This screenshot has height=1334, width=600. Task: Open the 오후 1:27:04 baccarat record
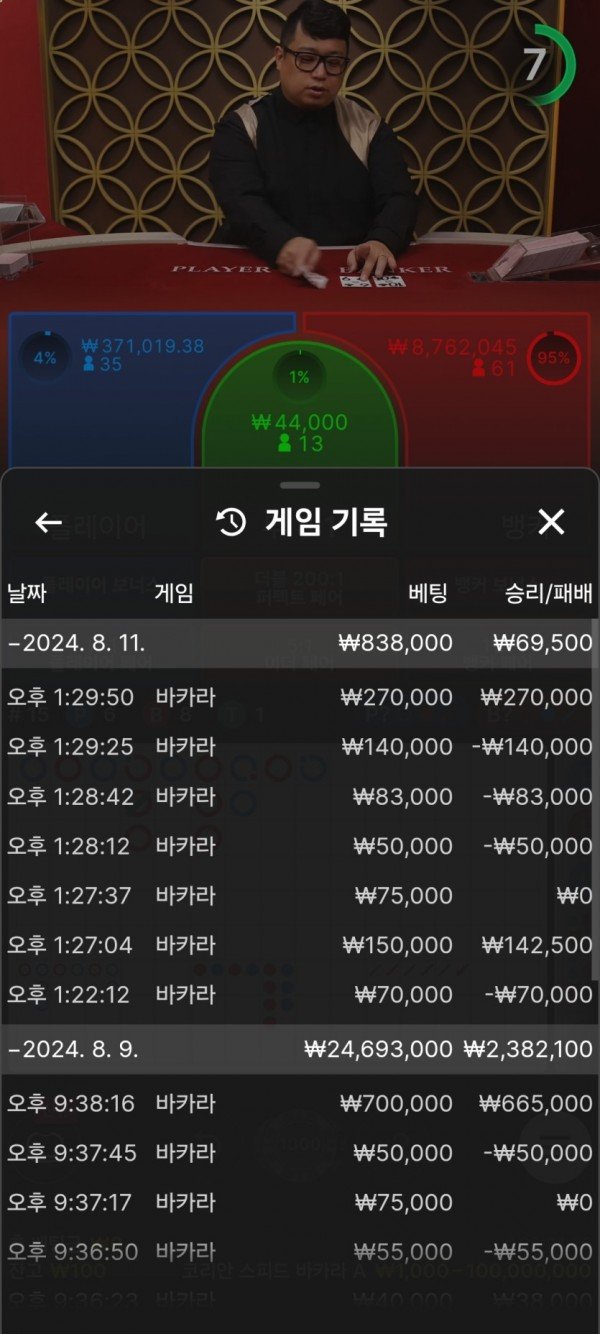[x=300, y=945]
